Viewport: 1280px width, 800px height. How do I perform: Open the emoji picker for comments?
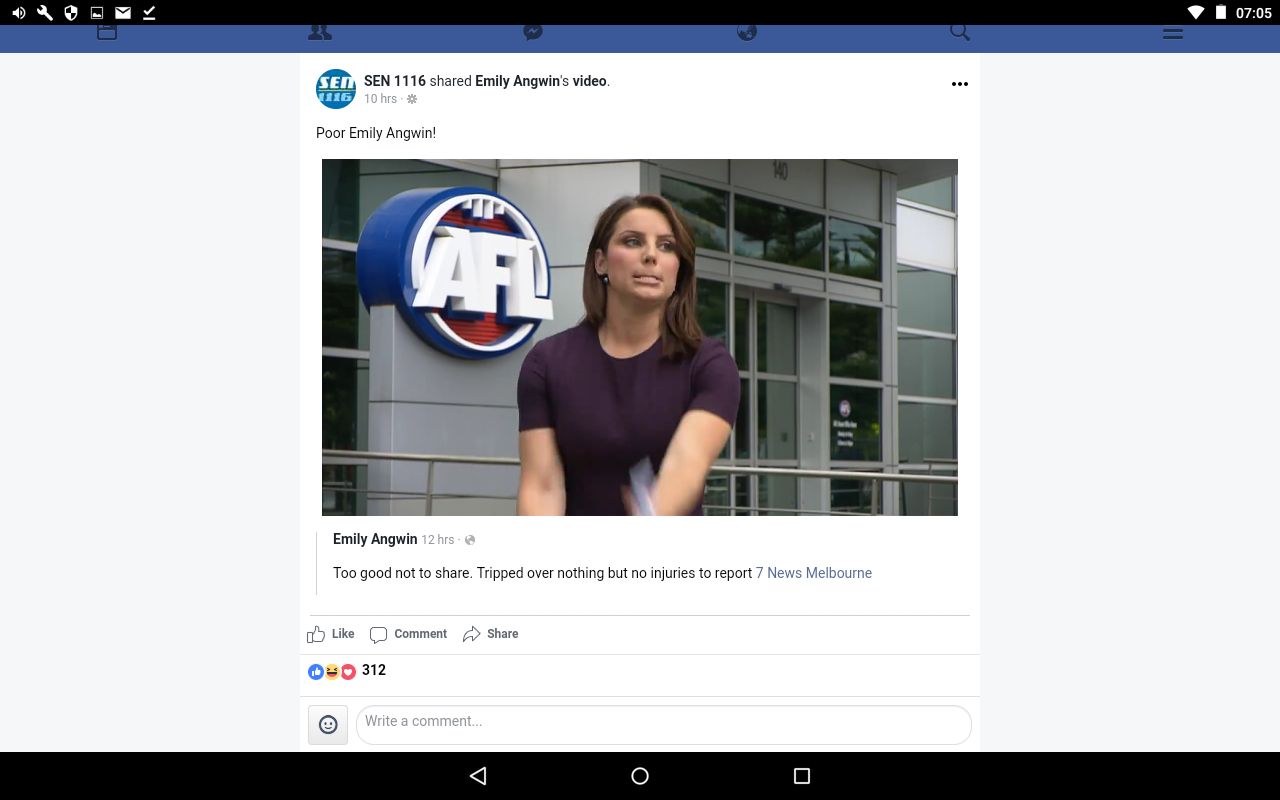(328, 725)
